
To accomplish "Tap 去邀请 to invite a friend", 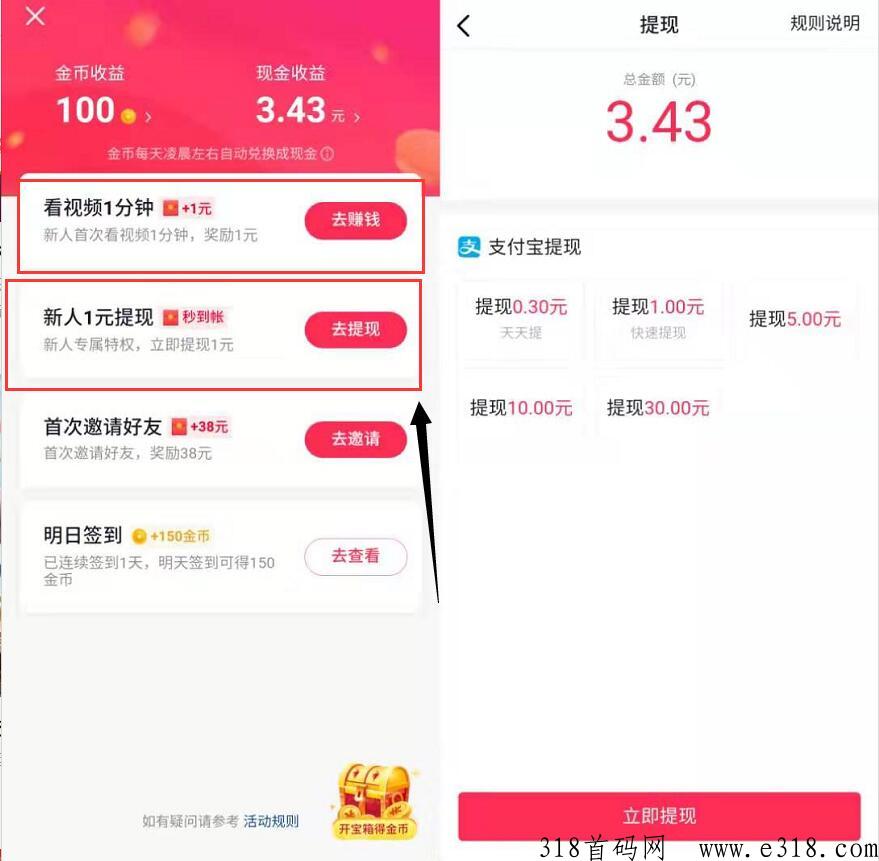I will (355, 439).
